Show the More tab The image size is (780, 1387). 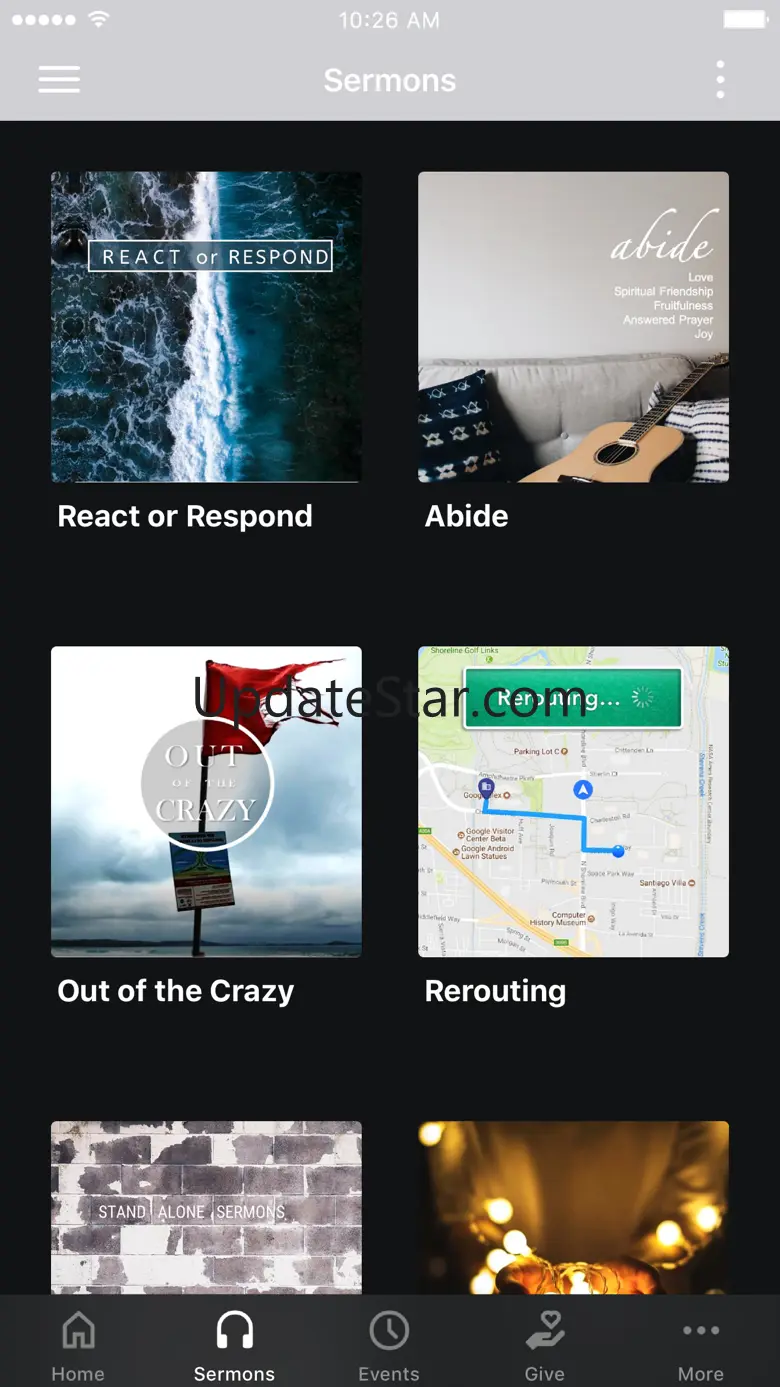(x=700, y=1345)
